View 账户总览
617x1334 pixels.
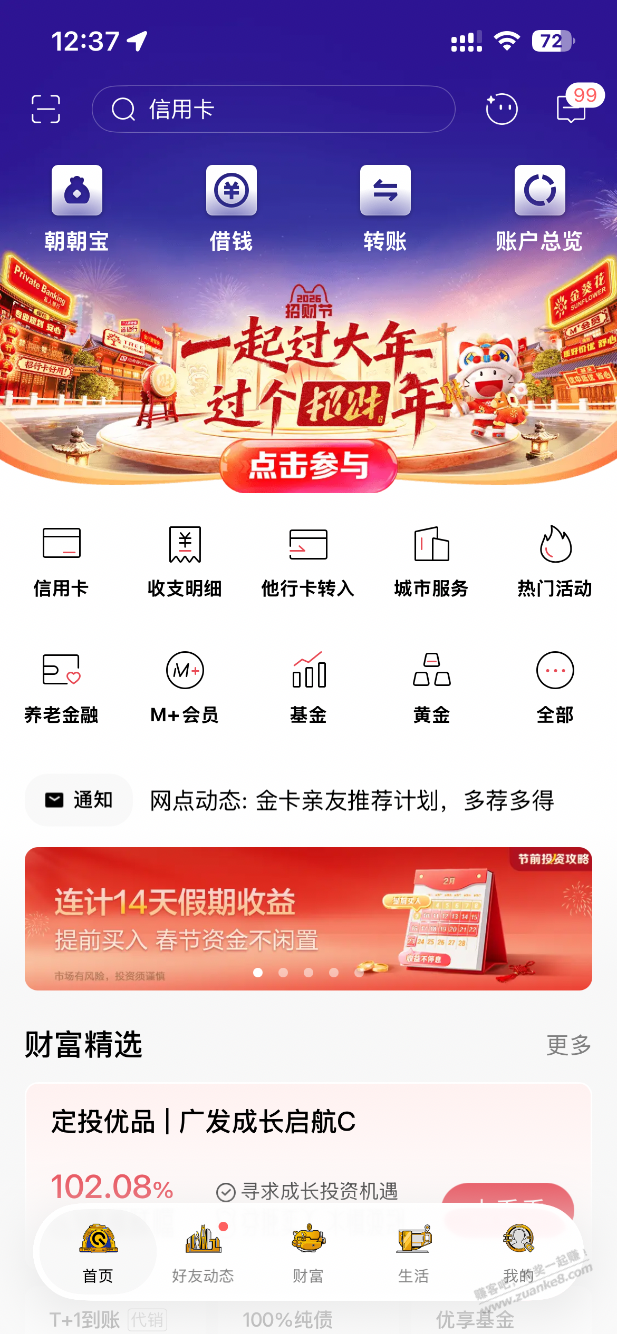539,208
